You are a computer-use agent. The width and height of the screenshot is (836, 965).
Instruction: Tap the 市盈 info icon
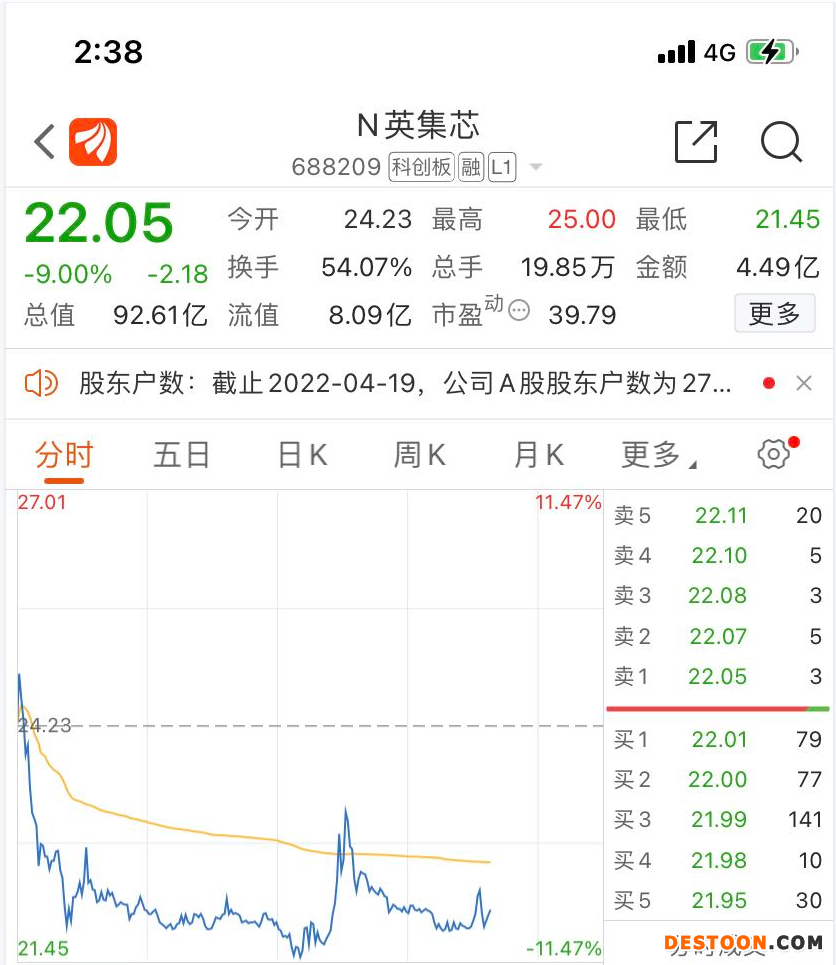[518, 311]
